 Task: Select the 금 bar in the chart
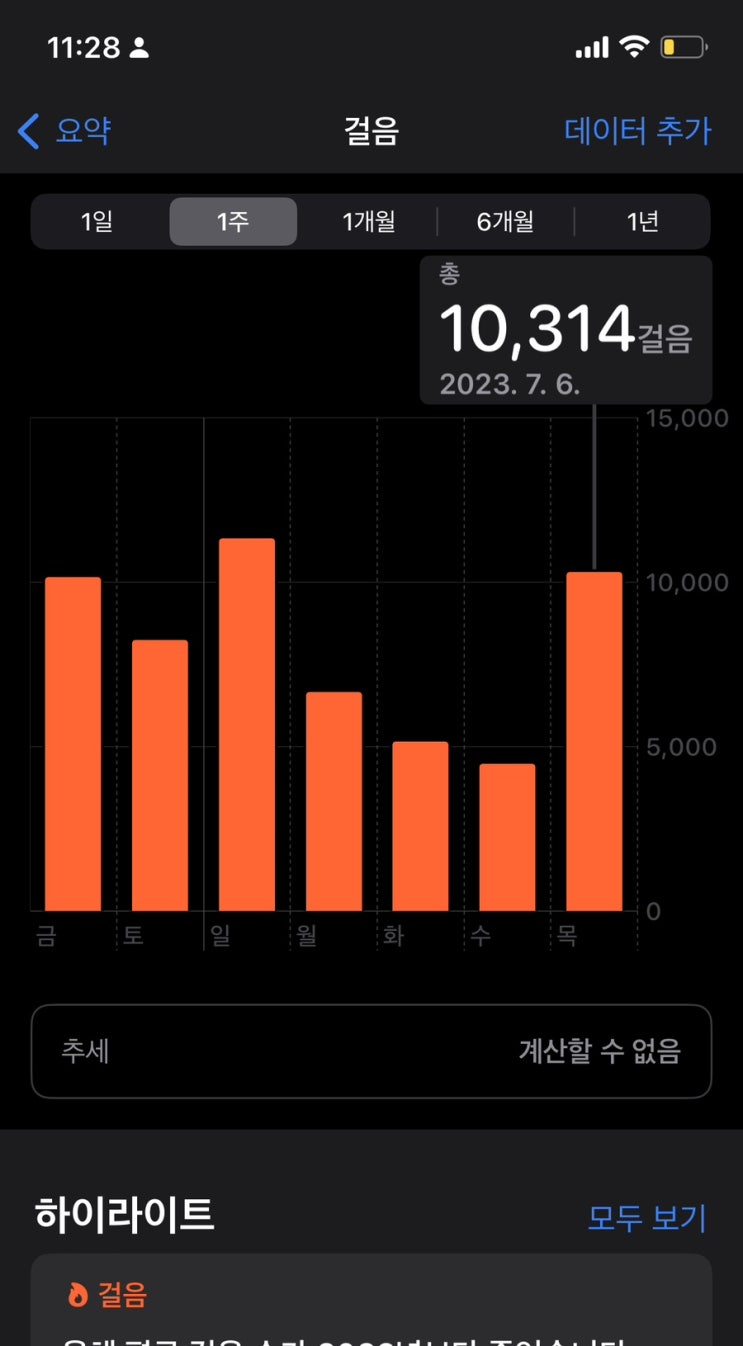[x=73, y=744]
